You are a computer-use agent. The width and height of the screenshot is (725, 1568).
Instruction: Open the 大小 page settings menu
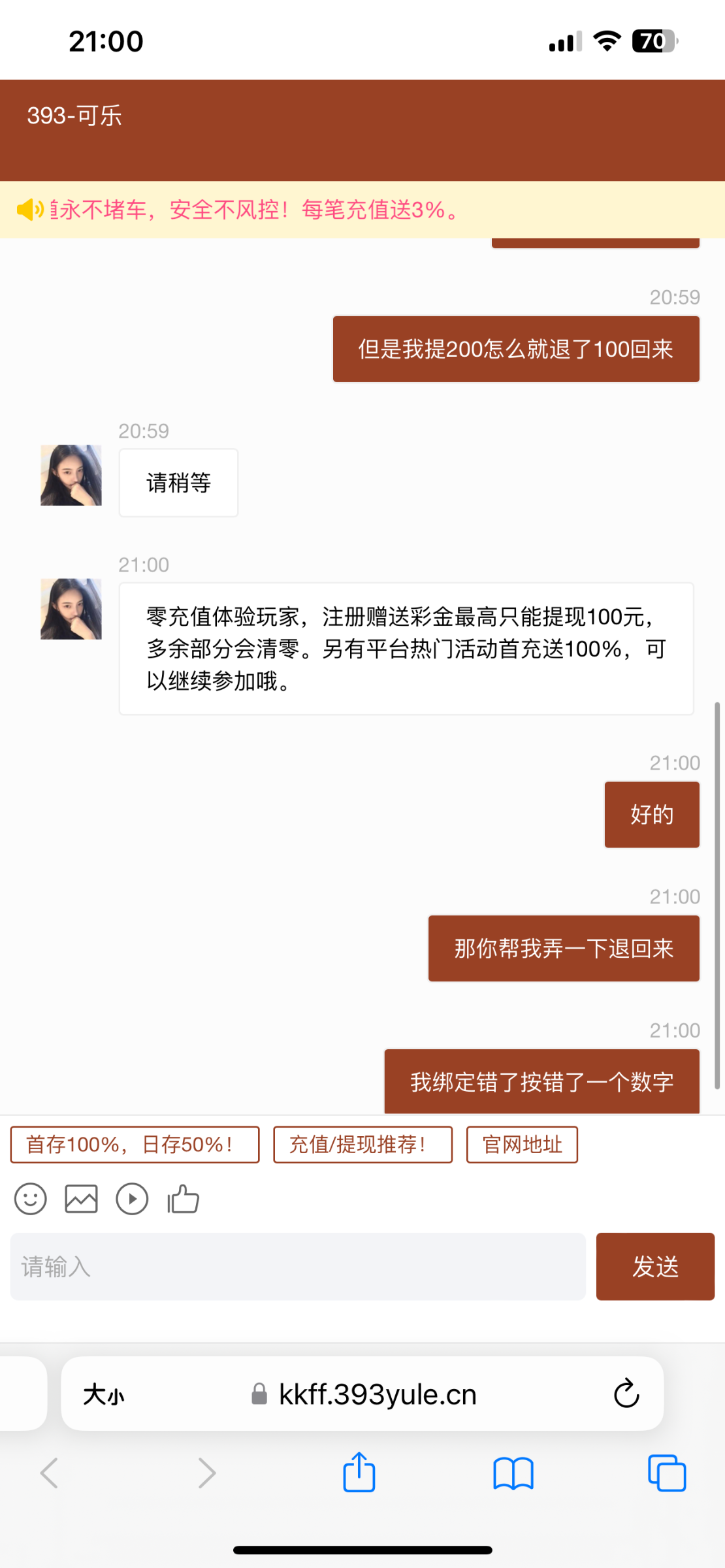[103, 1395]
